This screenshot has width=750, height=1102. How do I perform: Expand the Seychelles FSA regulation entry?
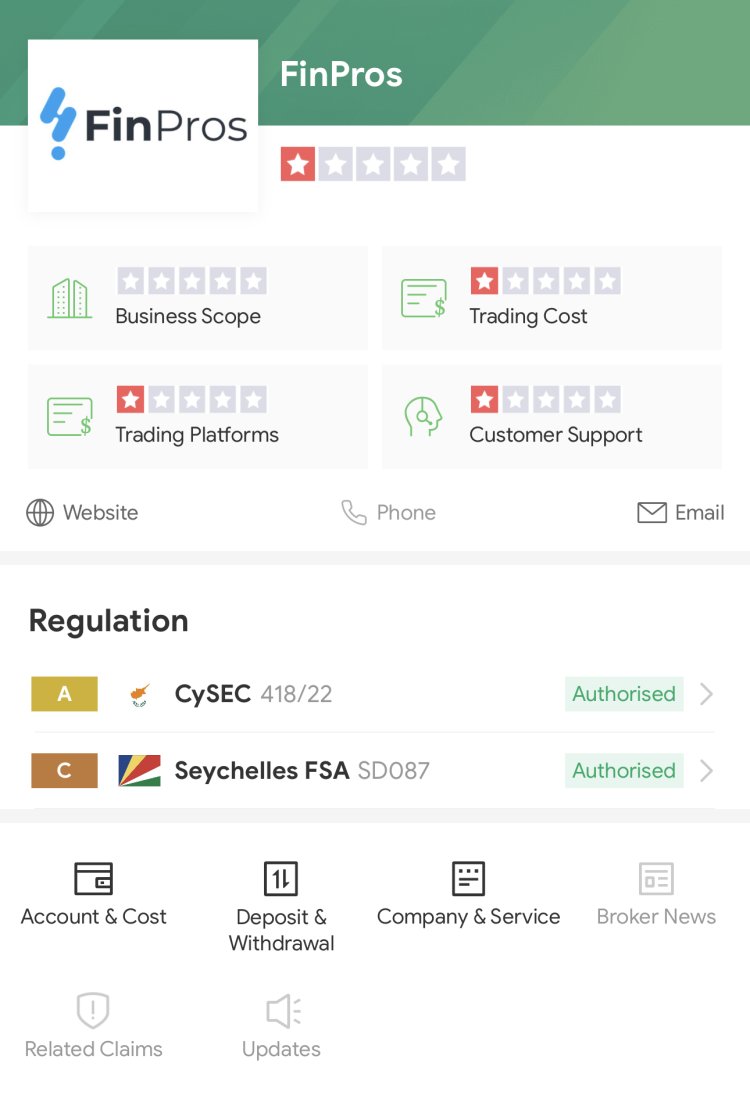click(708, 770)
